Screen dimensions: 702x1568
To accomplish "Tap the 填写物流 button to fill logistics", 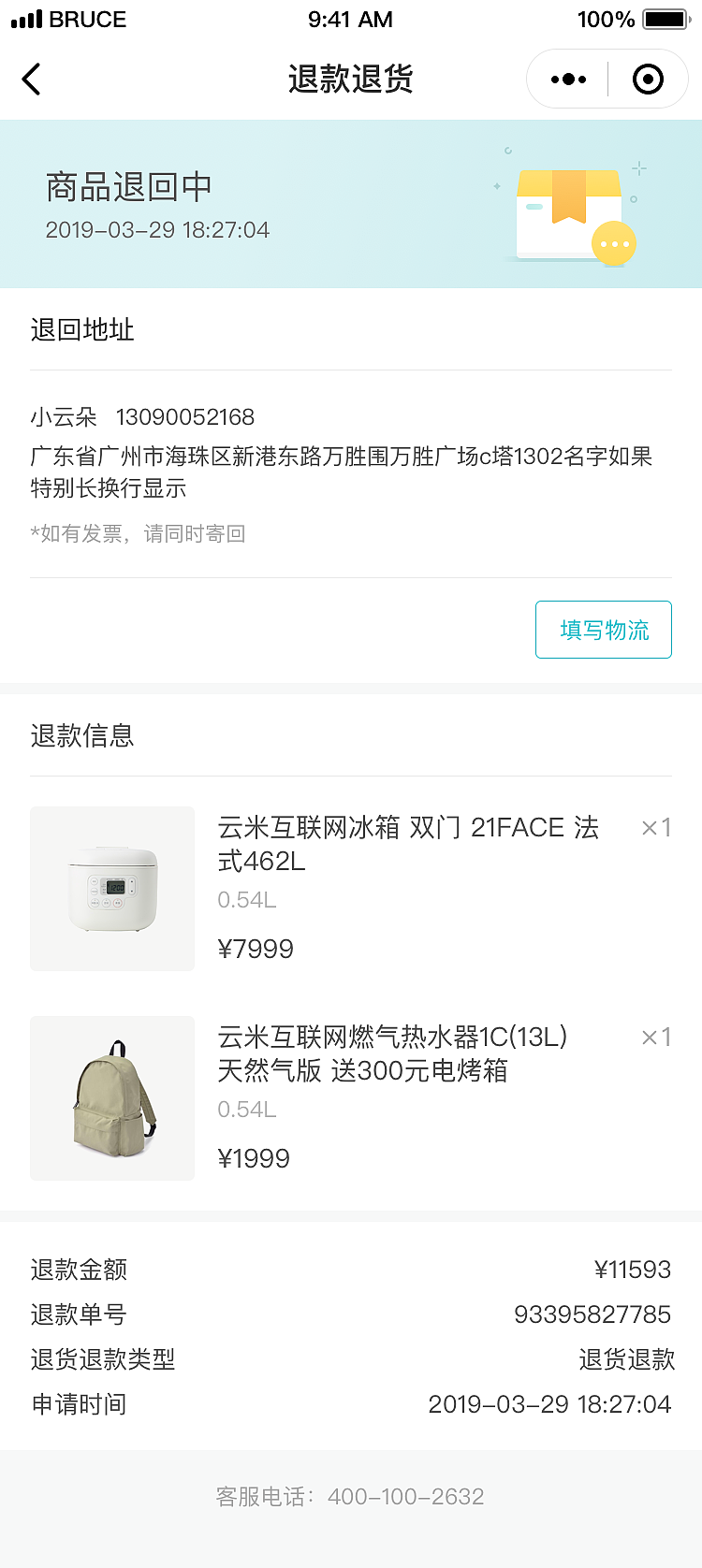I will 603,630.
